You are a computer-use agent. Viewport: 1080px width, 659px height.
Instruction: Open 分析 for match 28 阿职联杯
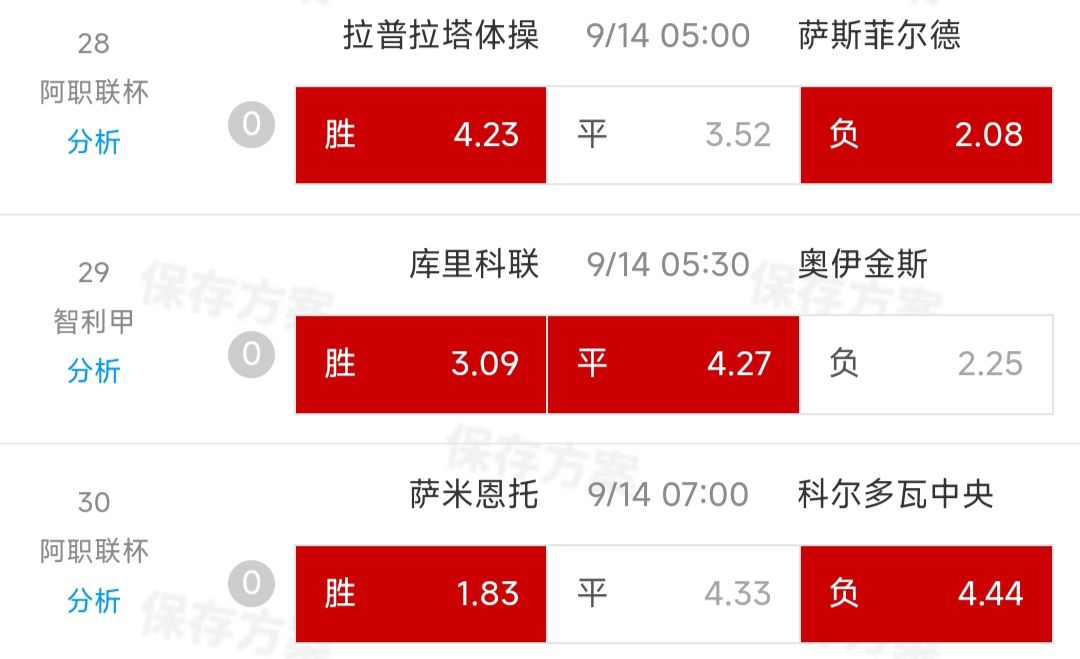click(94, 142)
